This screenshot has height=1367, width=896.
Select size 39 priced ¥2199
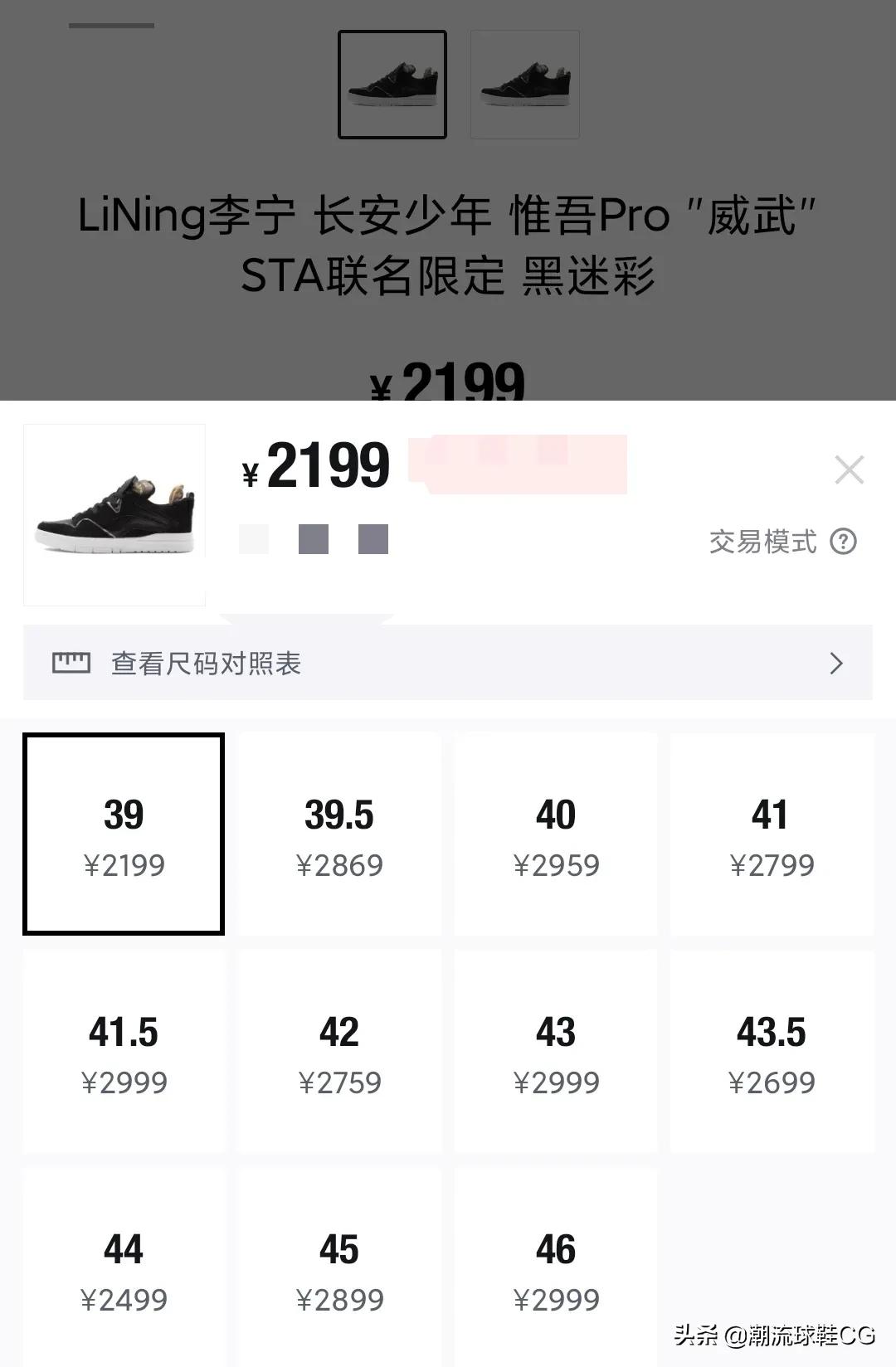(x=124, y=835)
